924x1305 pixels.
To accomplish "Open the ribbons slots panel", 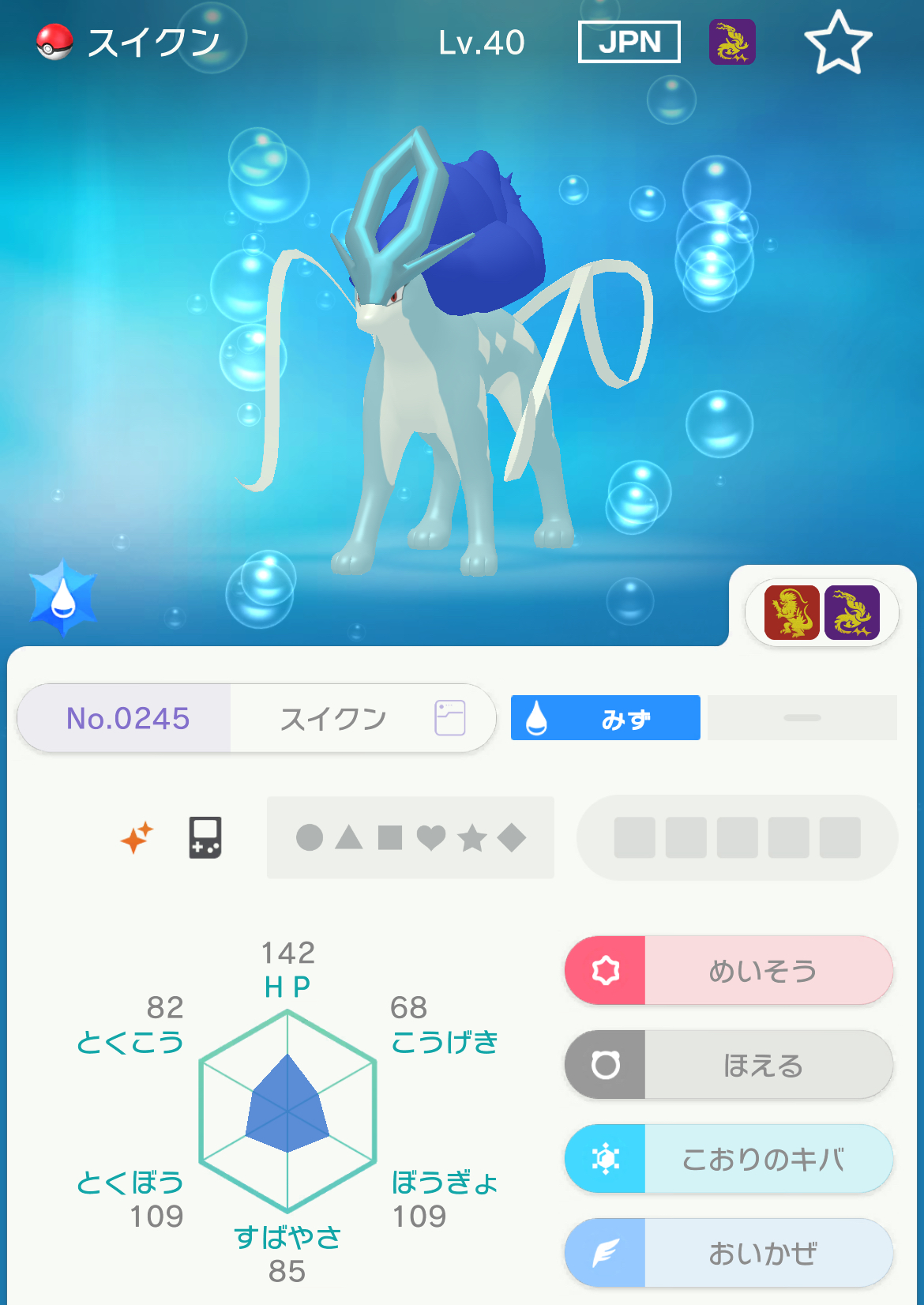I will coord(738,837).
